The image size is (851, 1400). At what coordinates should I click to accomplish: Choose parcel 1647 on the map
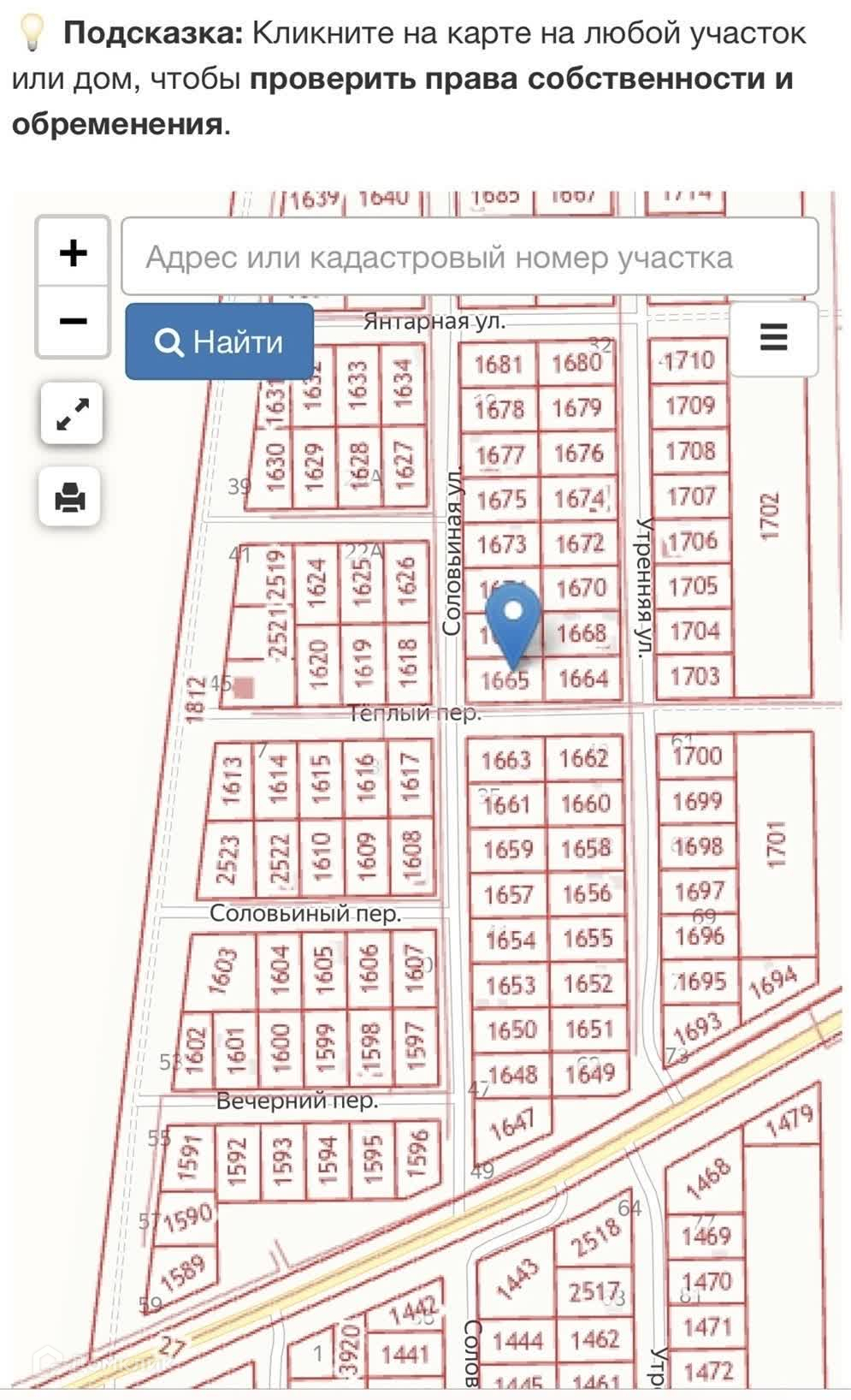[x=512, y=1125]
